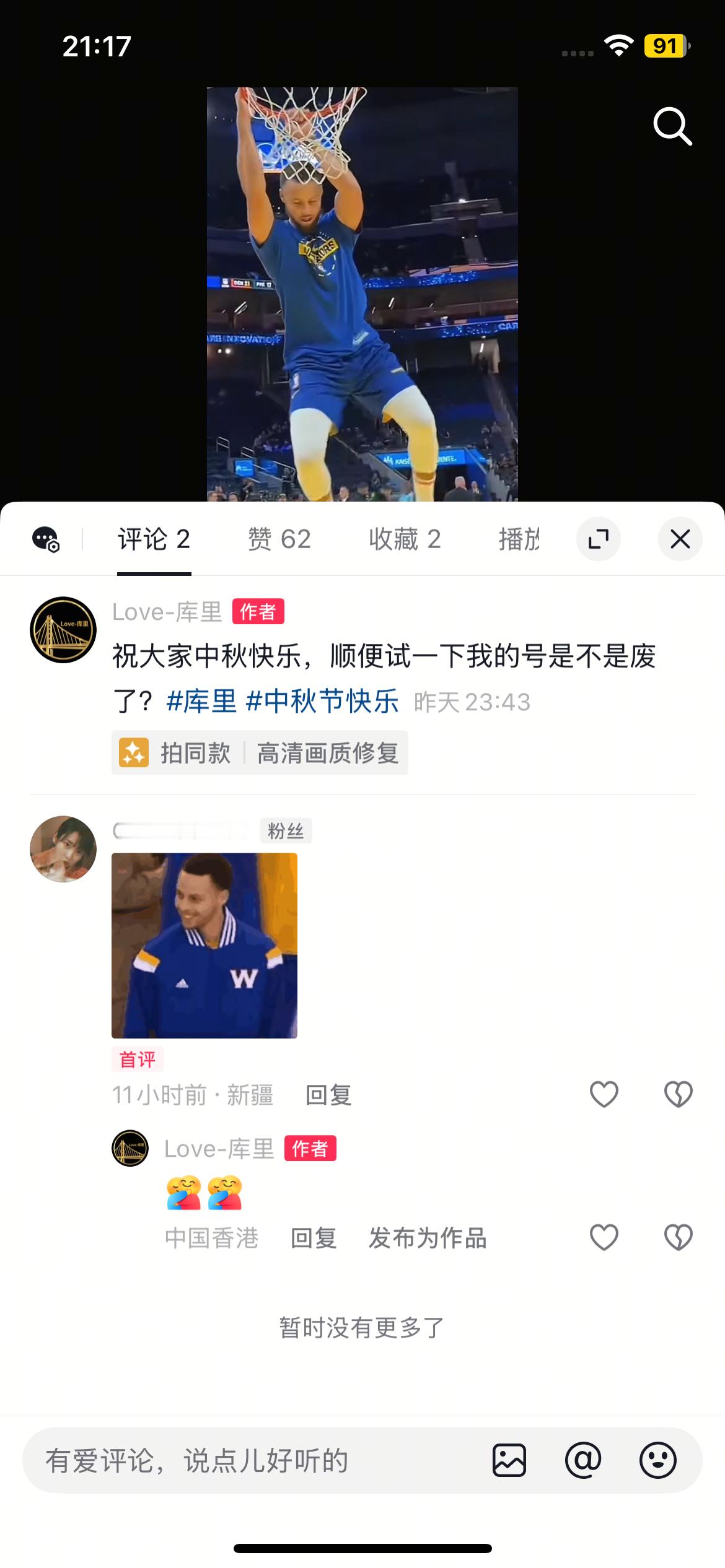
Task: Switch to the 收藏 2 tab
Action: 405,539
